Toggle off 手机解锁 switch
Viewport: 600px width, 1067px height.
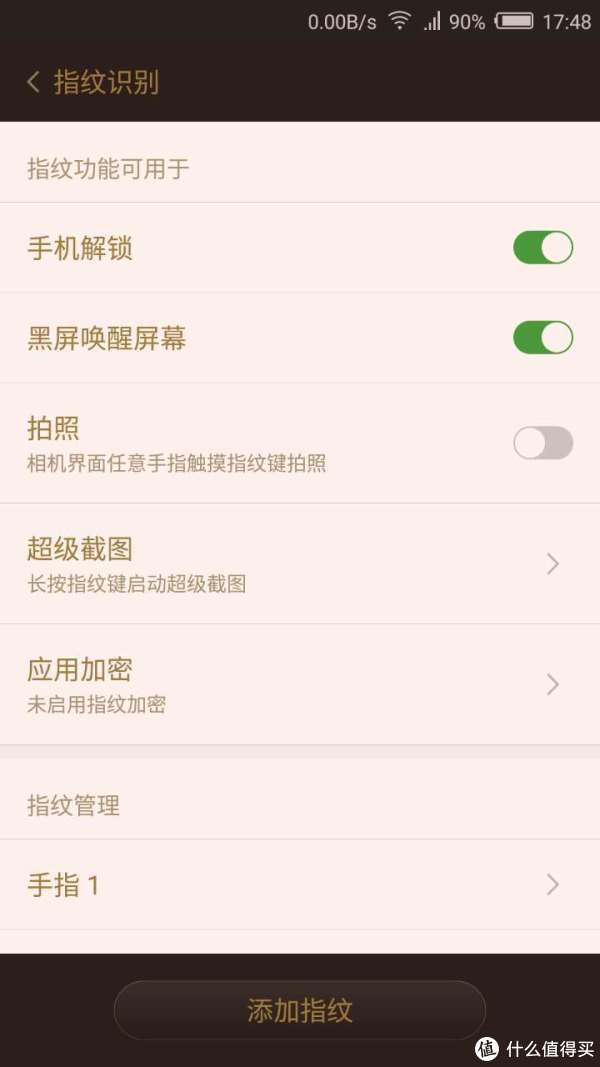[543, 248]
